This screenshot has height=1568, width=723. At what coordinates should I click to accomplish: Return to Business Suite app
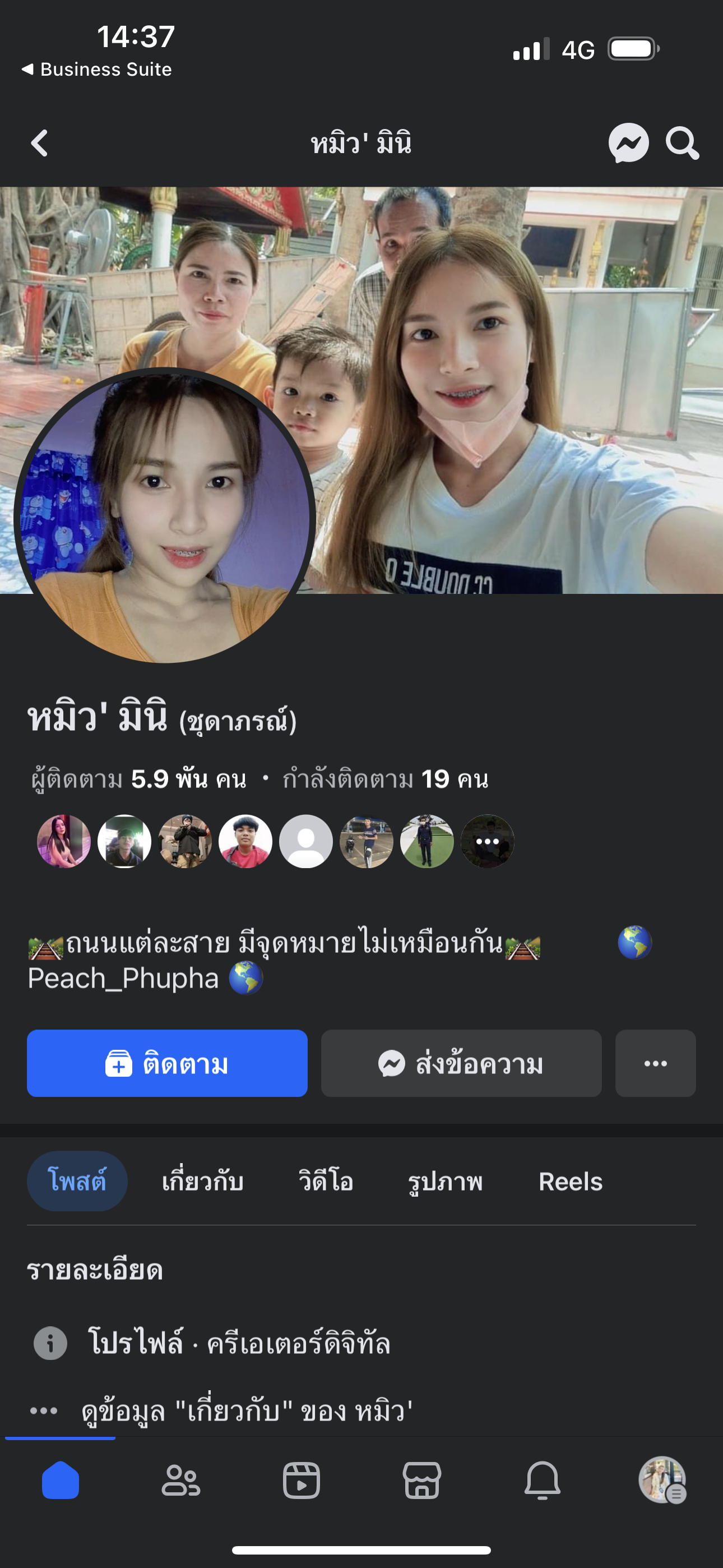pyautogui.click(x=98, y=70)
